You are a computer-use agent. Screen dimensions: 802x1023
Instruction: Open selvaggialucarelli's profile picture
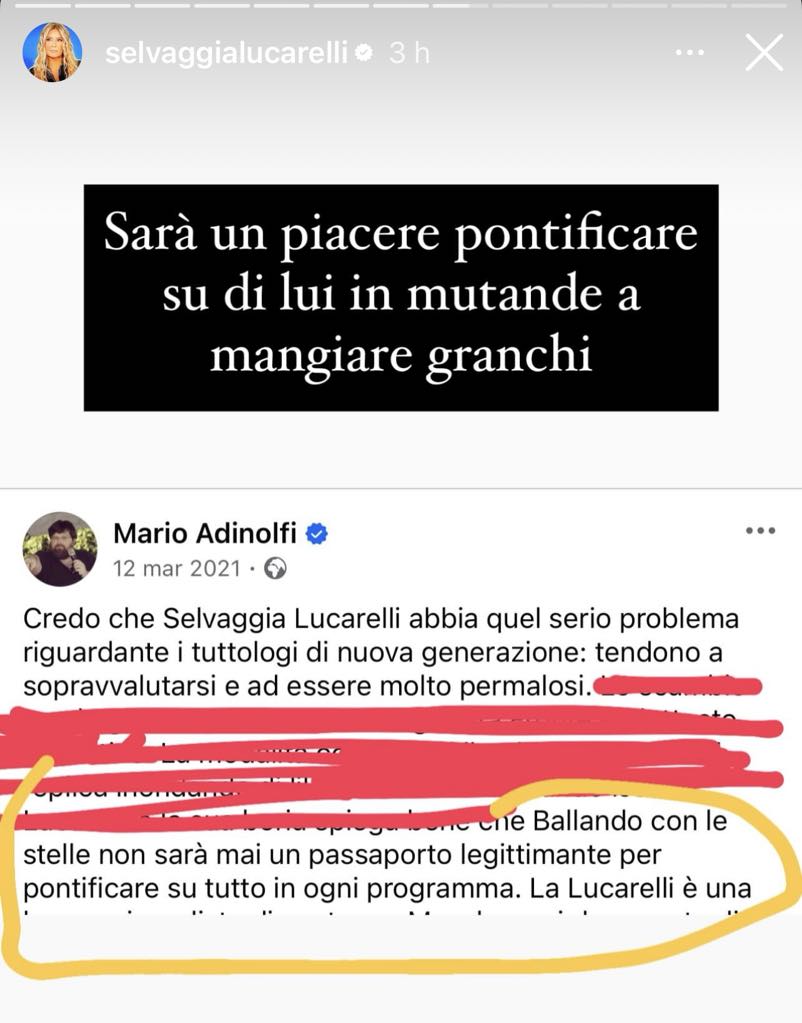(52, 52)
